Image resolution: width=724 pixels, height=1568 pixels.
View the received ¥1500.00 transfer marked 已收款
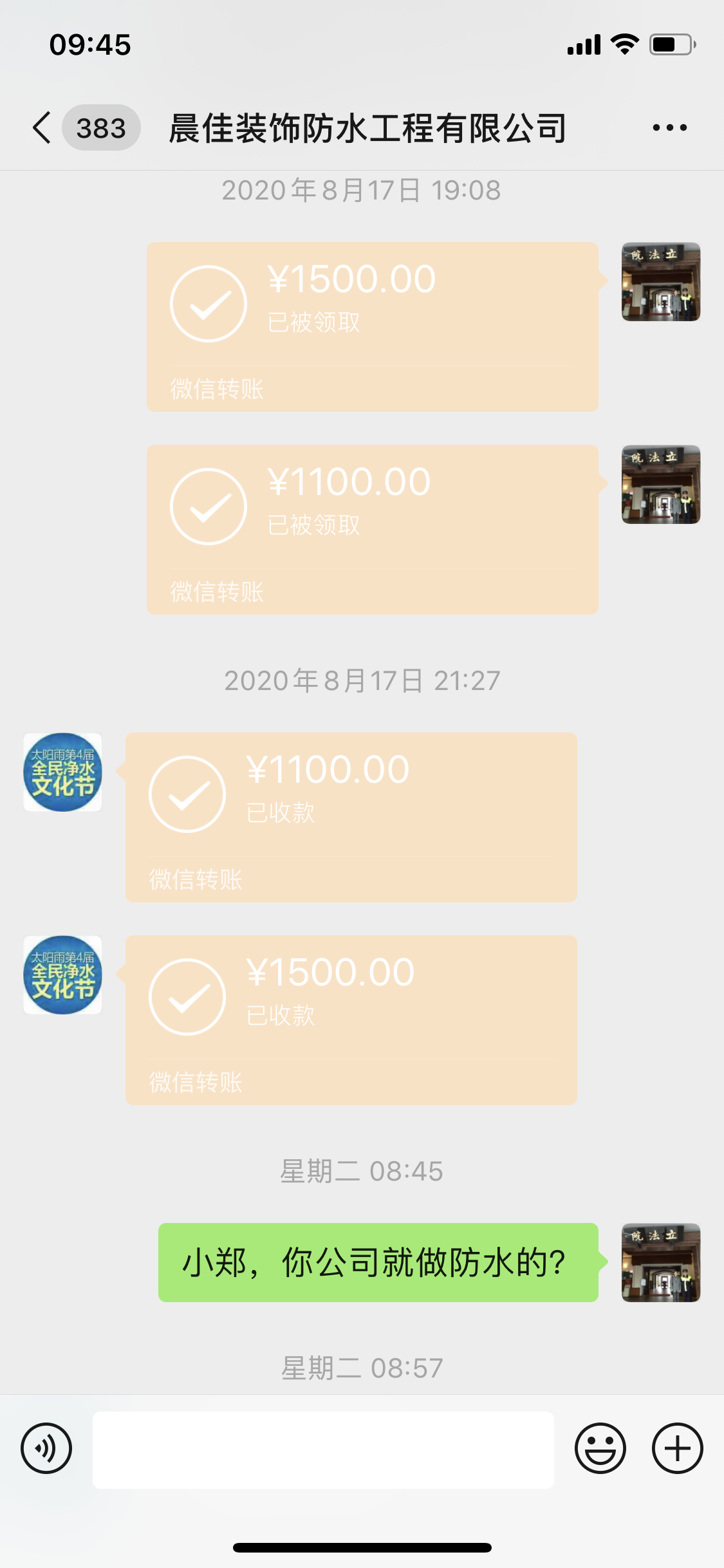[351, 1020]
